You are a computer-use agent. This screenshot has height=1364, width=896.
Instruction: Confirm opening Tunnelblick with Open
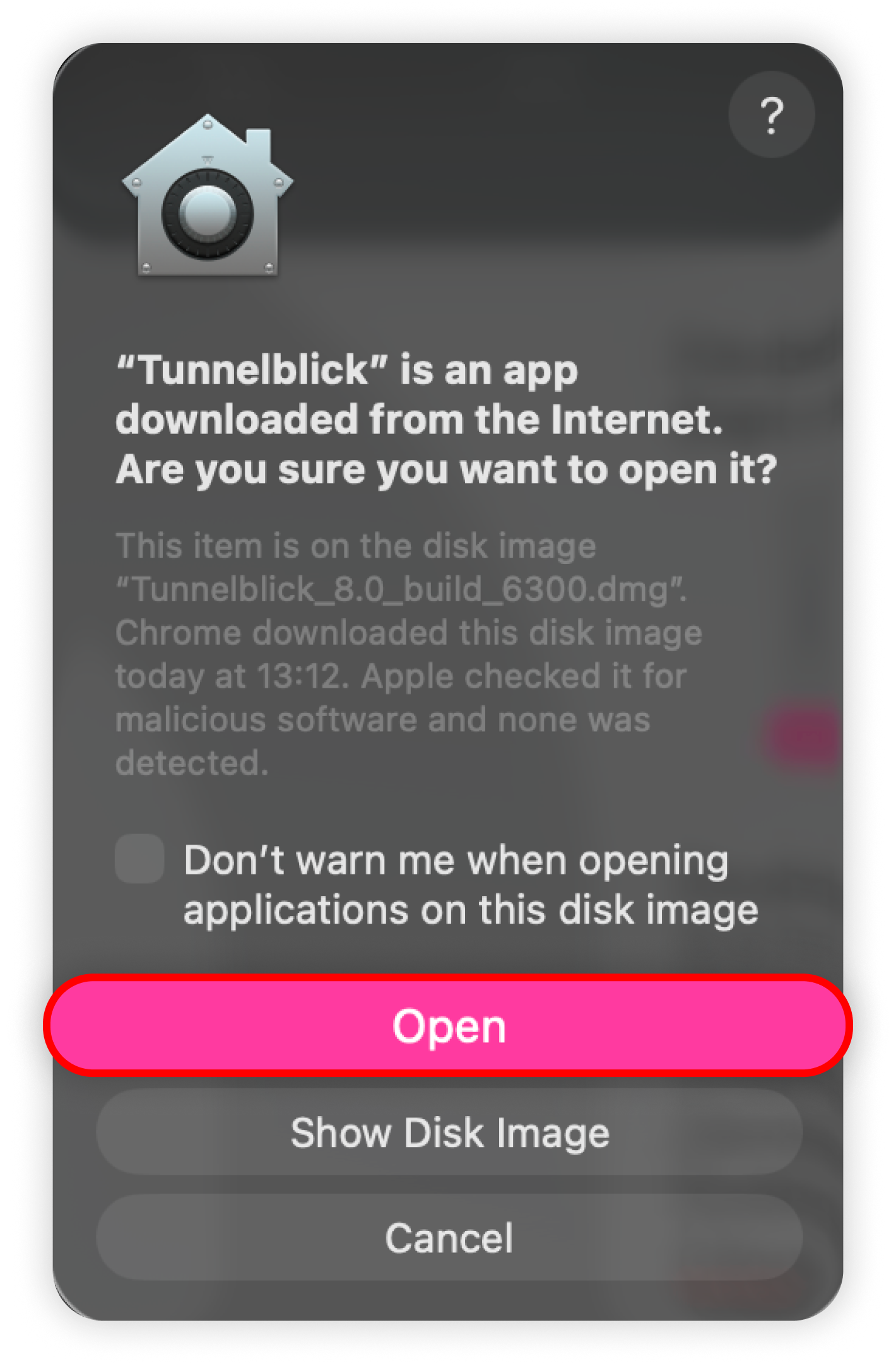point(448,1026)
